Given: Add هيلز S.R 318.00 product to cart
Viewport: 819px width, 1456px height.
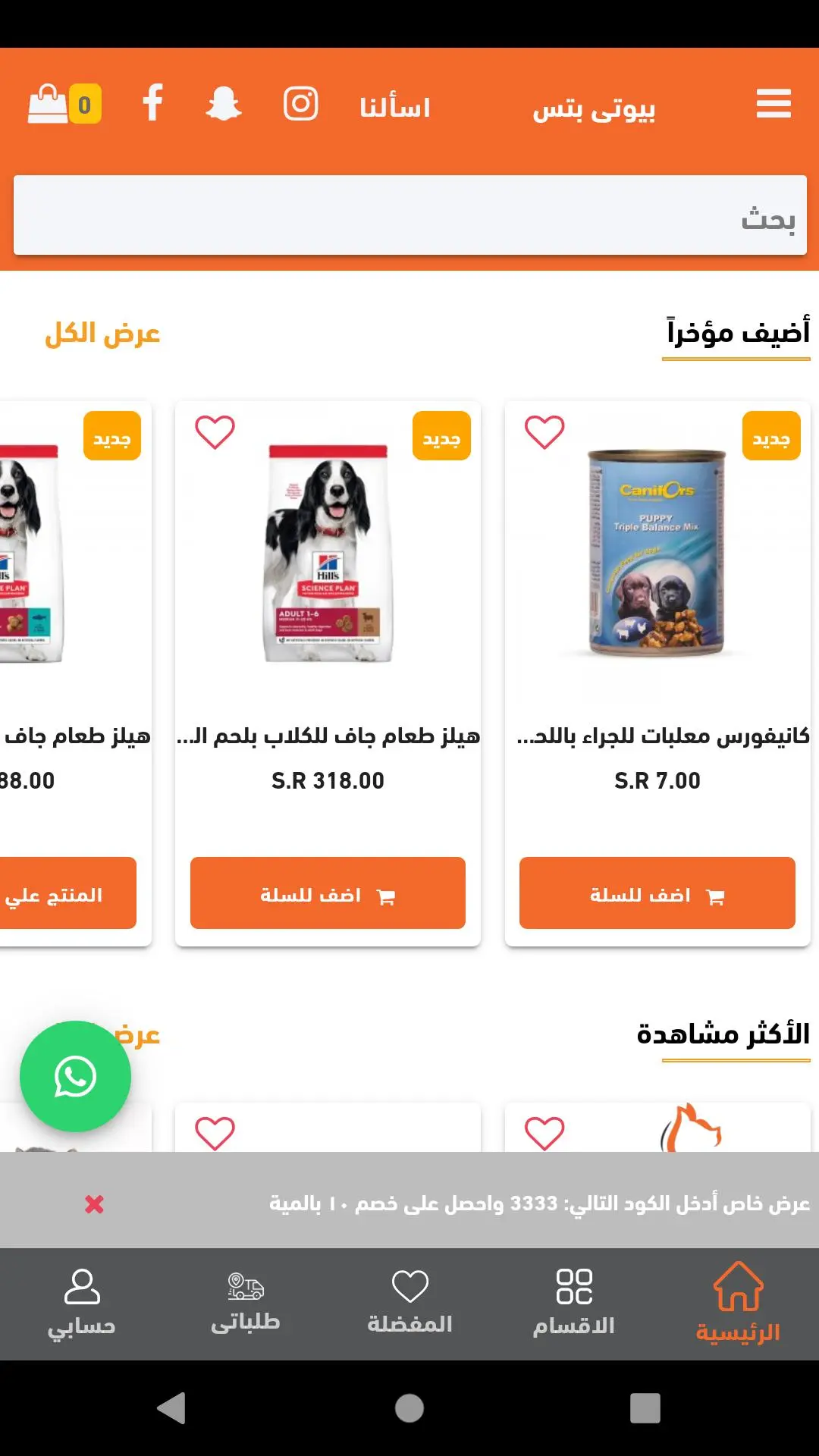Looking at the screenshot, I should pos(328,893).
